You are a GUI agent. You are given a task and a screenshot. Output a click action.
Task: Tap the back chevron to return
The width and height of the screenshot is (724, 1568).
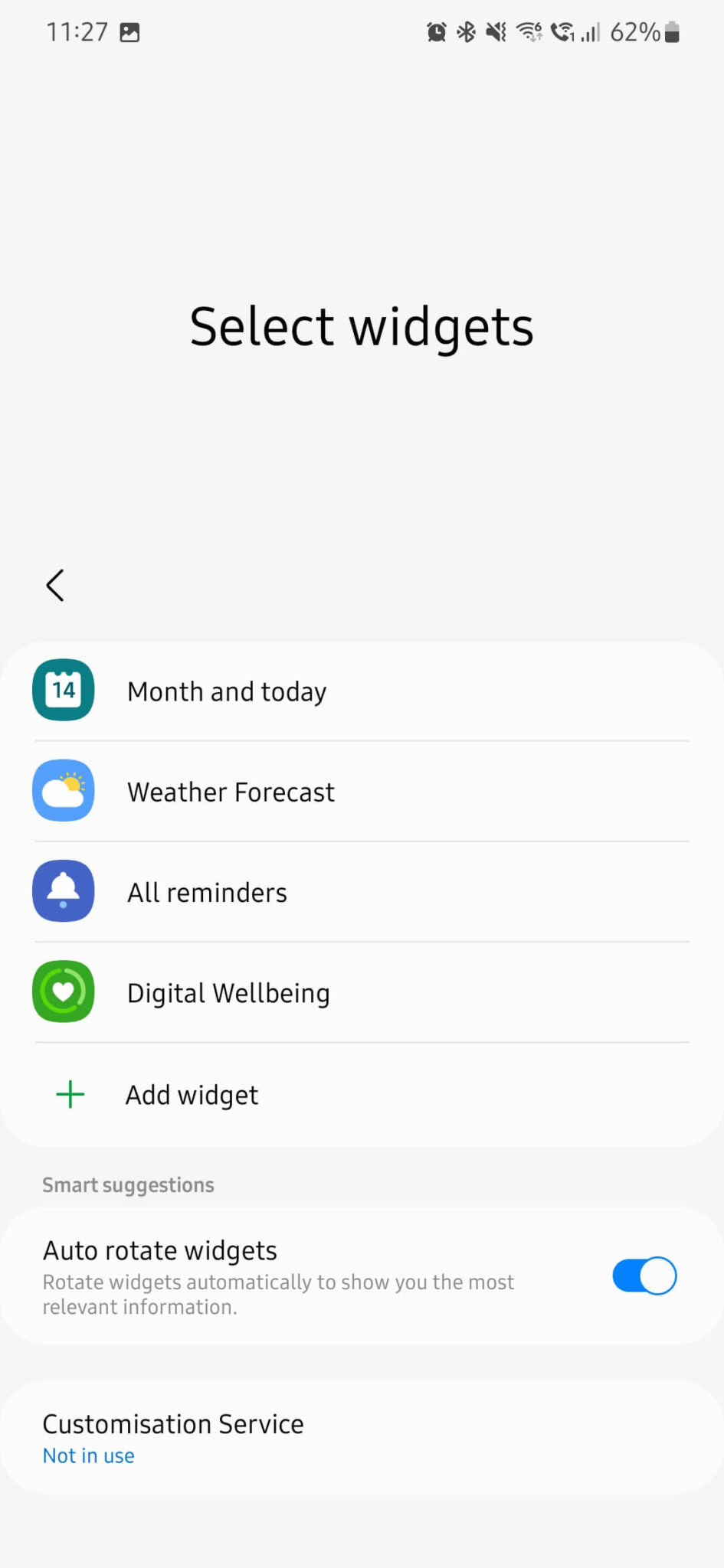(x=54, y=585)
